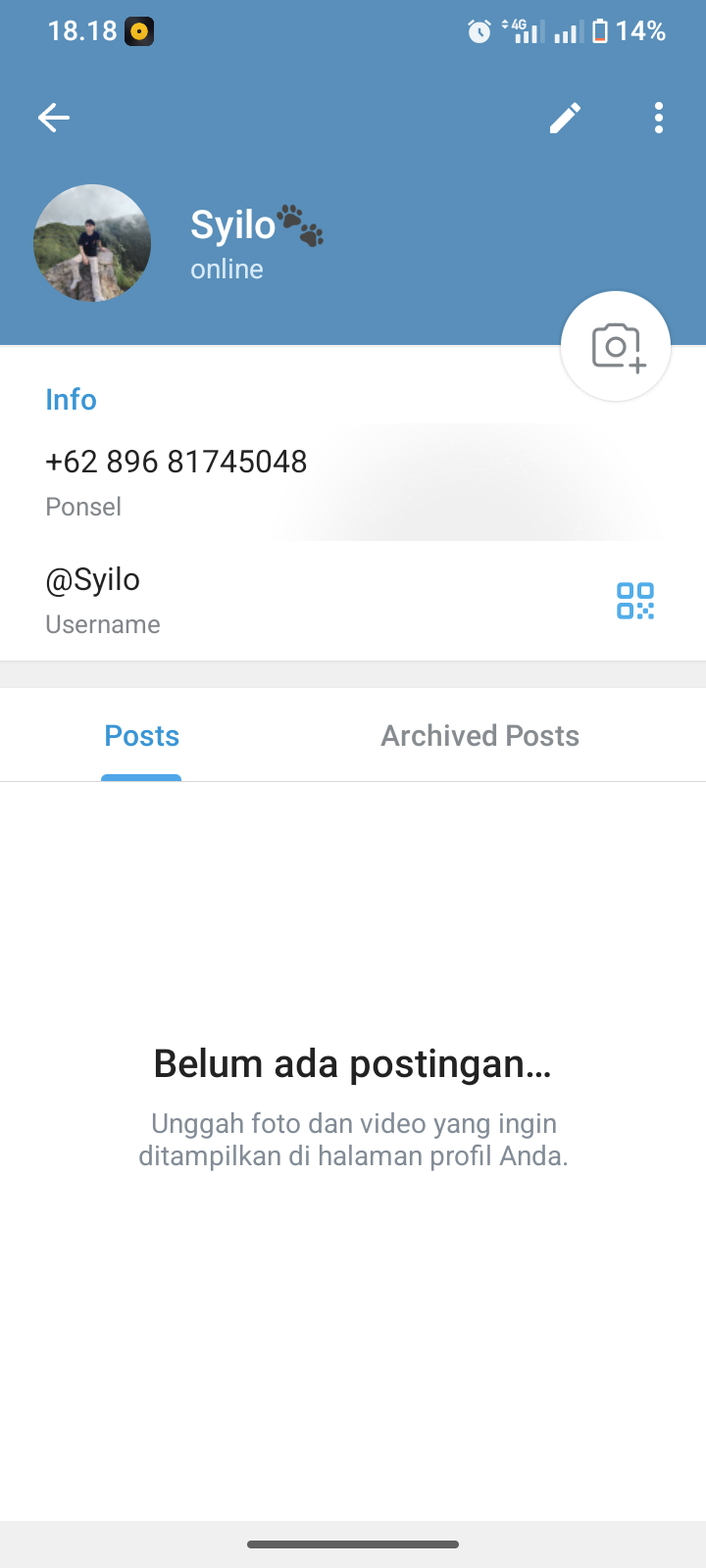Go back using the arrow icon
Viewport: 706px width, 1568px height.
[54, 119]
